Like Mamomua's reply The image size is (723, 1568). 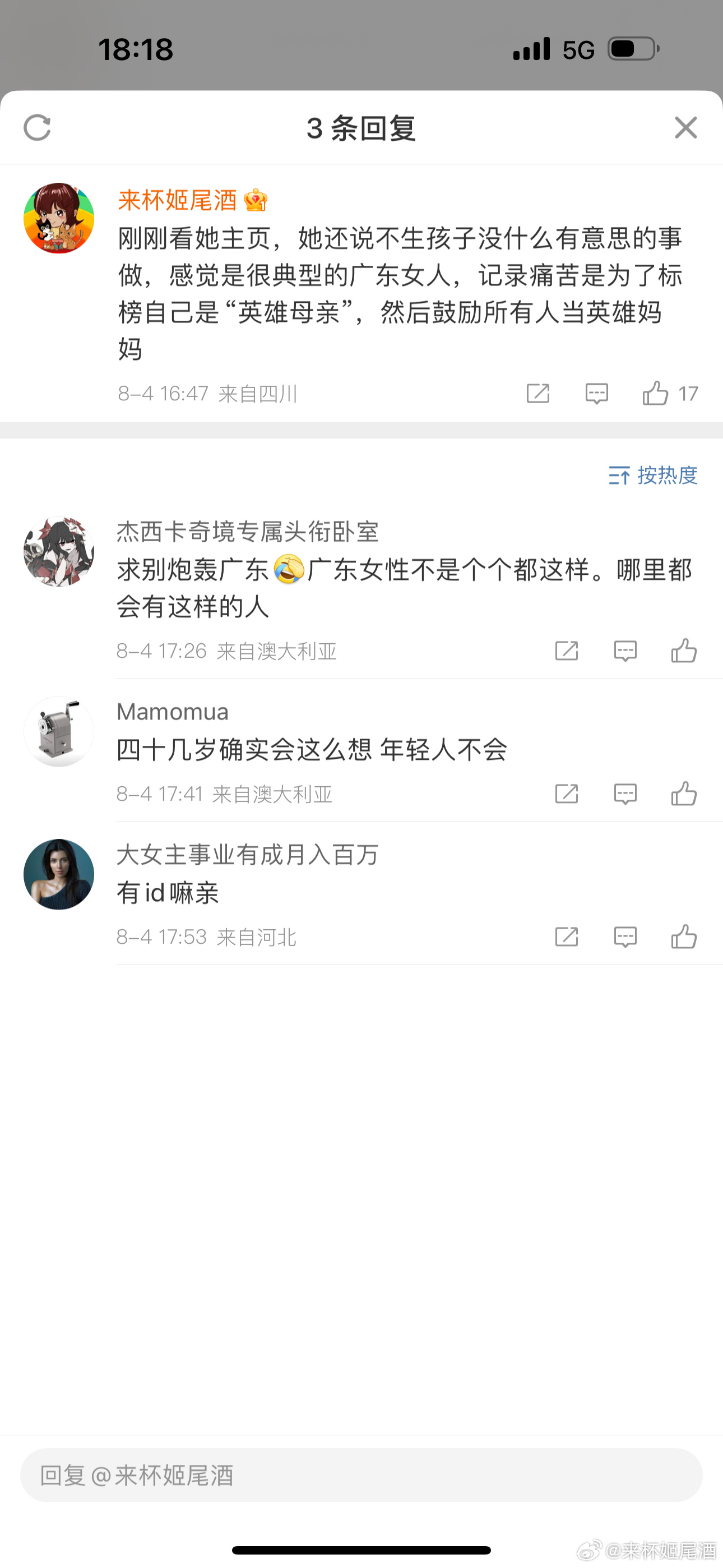(x=683, y=794)
